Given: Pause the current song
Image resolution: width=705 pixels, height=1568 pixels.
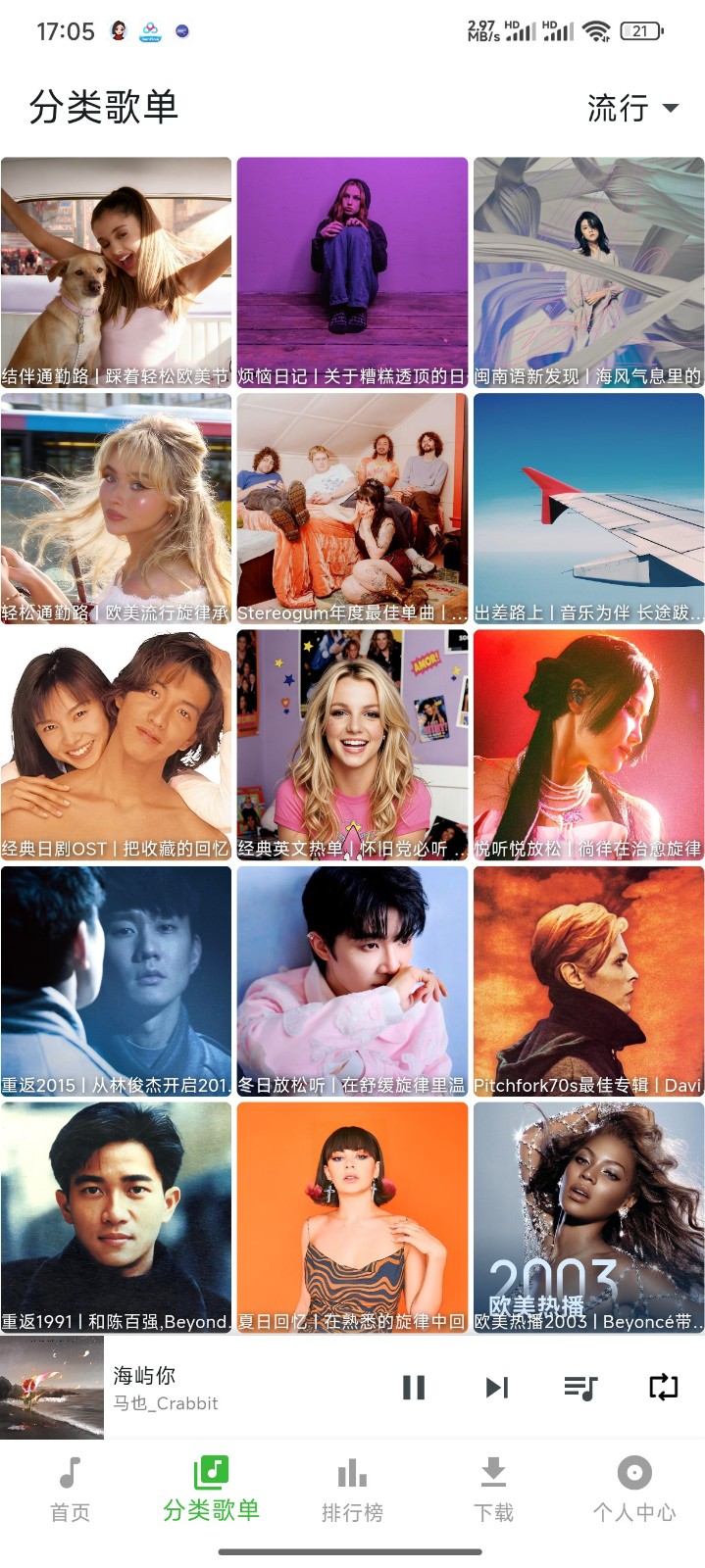Looking at the screenshot, I should pyautogui.click(x=414, y=1387).
